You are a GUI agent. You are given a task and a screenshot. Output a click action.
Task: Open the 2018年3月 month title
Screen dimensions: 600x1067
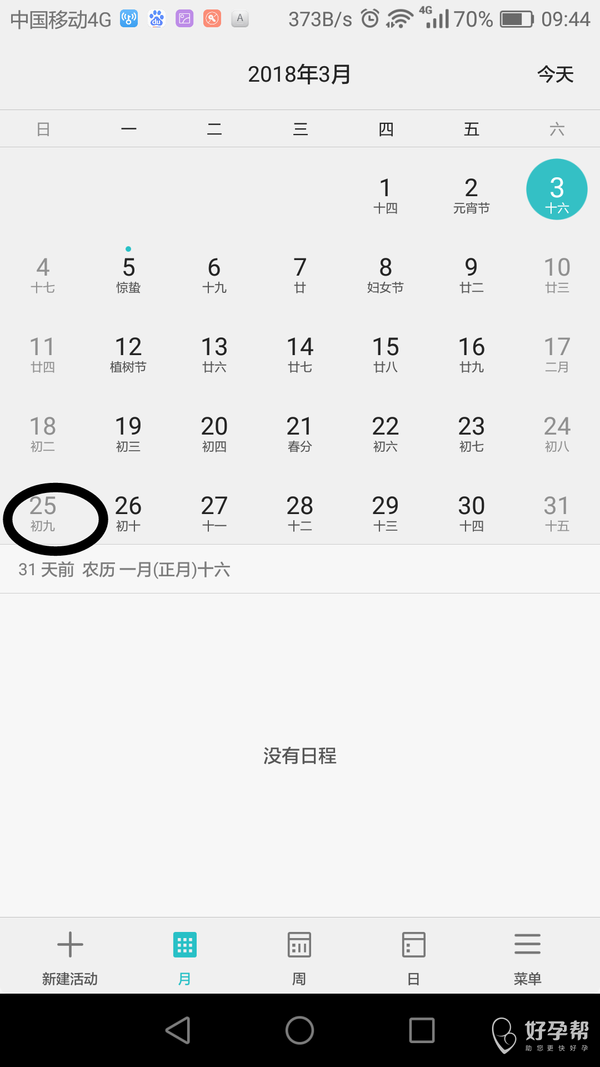(299, 75)
